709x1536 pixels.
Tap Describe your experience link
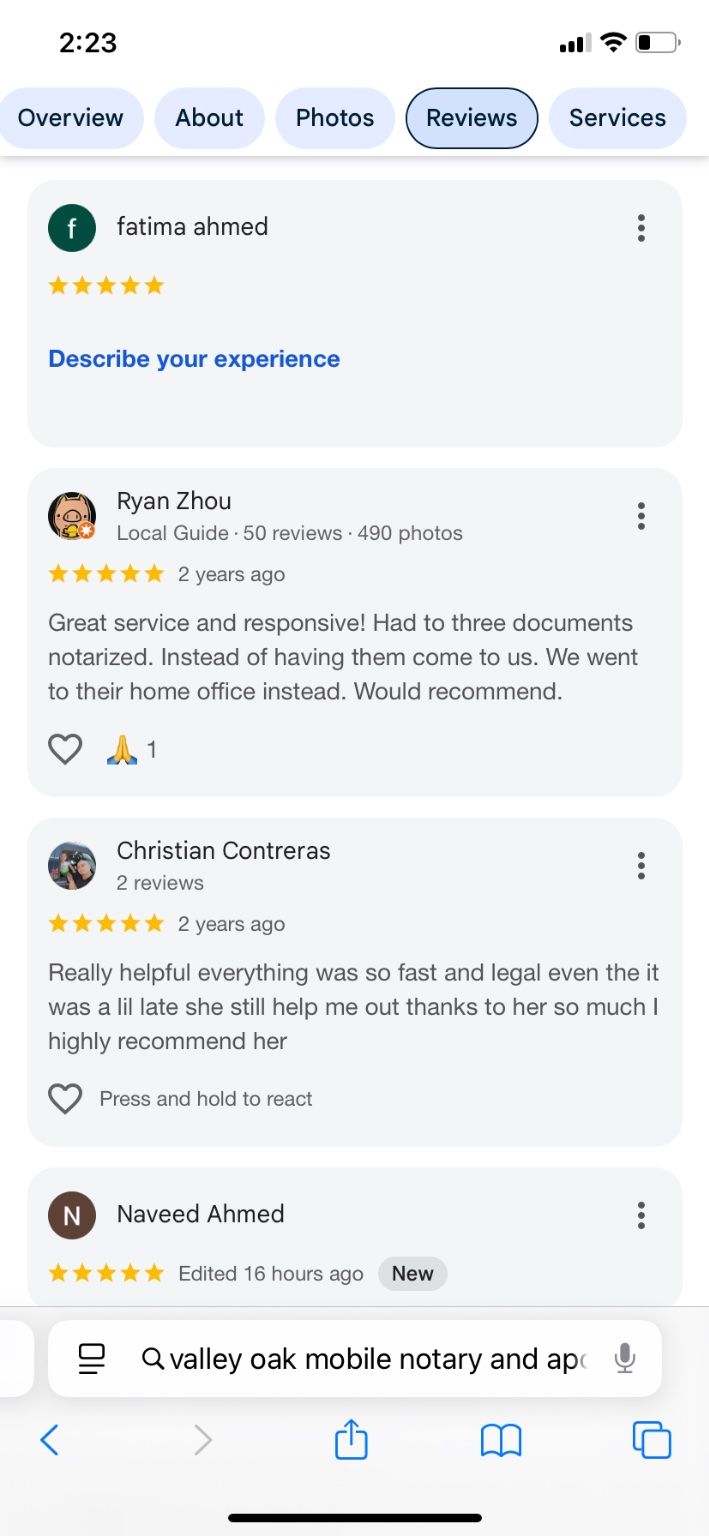(194, 359)
